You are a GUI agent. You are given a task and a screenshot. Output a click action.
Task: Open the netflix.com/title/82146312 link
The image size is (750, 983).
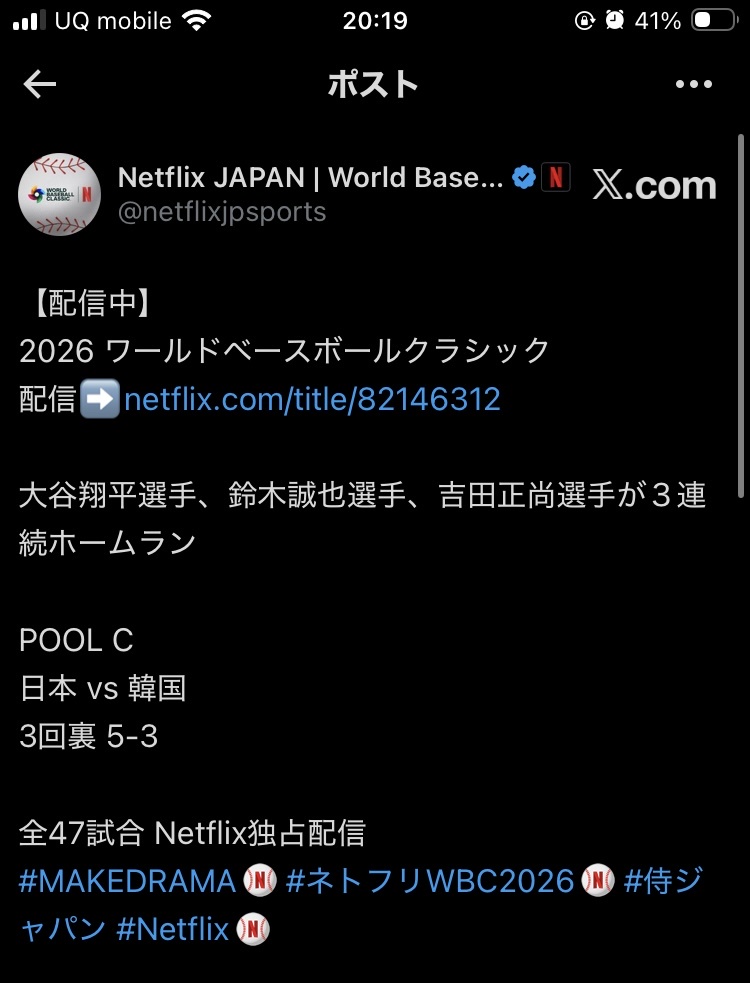click(x=312, y=400)
